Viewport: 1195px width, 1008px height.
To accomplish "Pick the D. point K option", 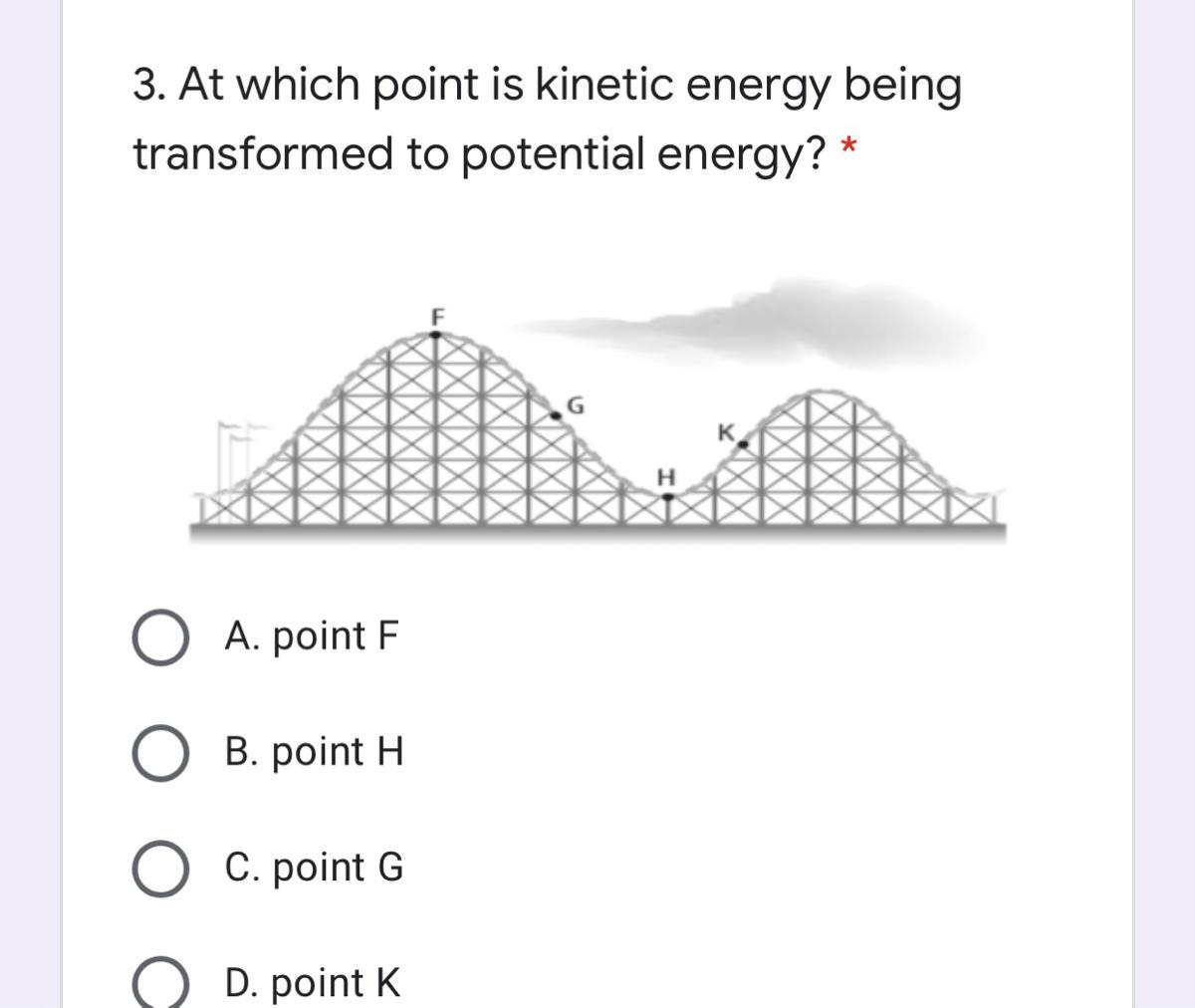I will click(159, 985).
